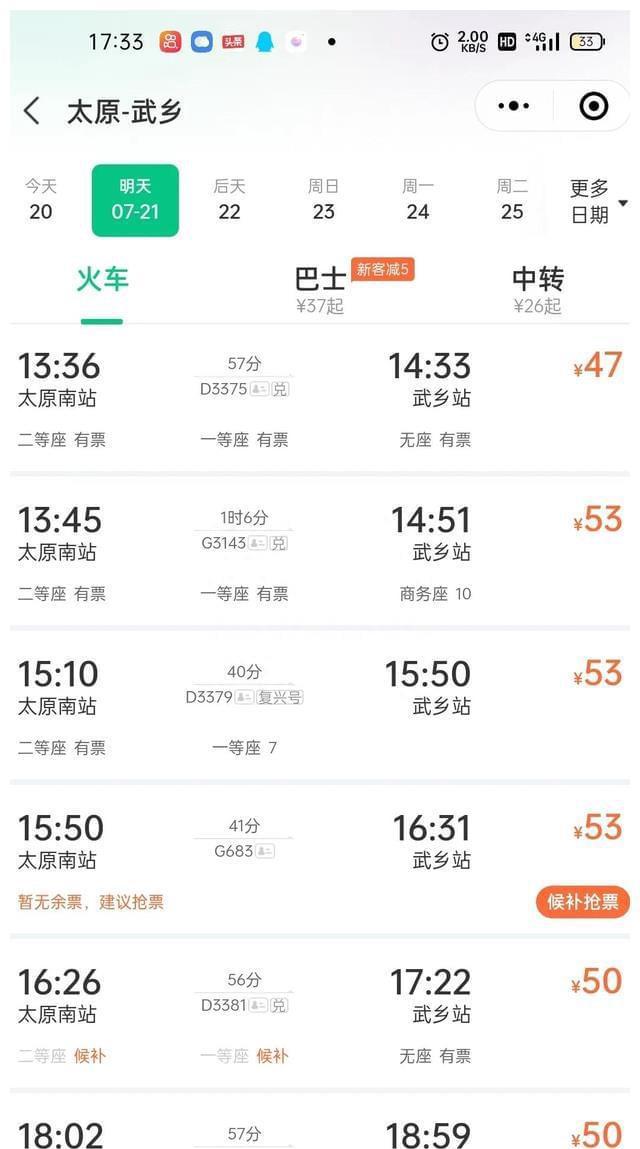Choose 周日 23 date
This screenshot has height=1149, width=640.
click(x=323, y=200)
